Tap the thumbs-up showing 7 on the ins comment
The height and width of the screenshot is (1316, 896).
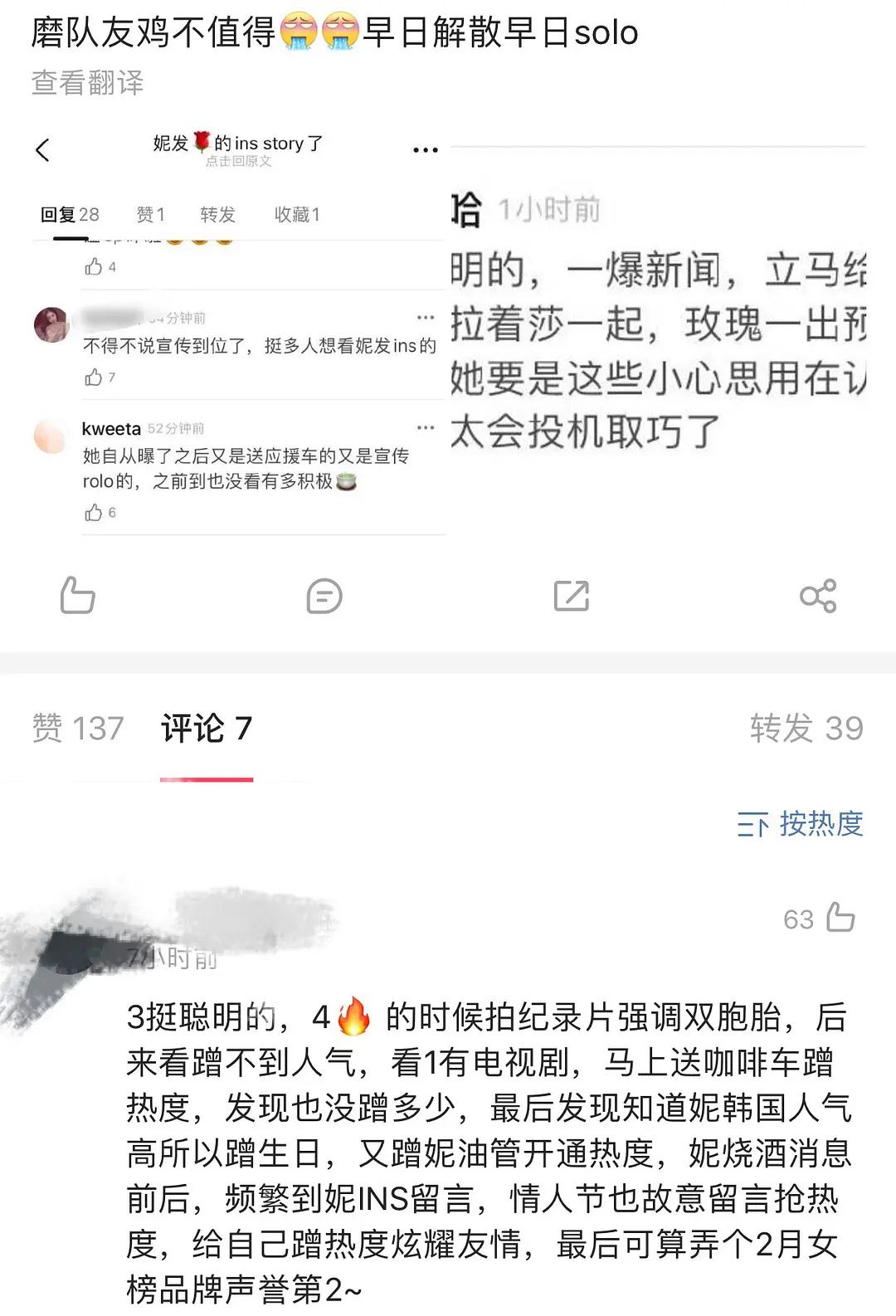click(94, 379)
